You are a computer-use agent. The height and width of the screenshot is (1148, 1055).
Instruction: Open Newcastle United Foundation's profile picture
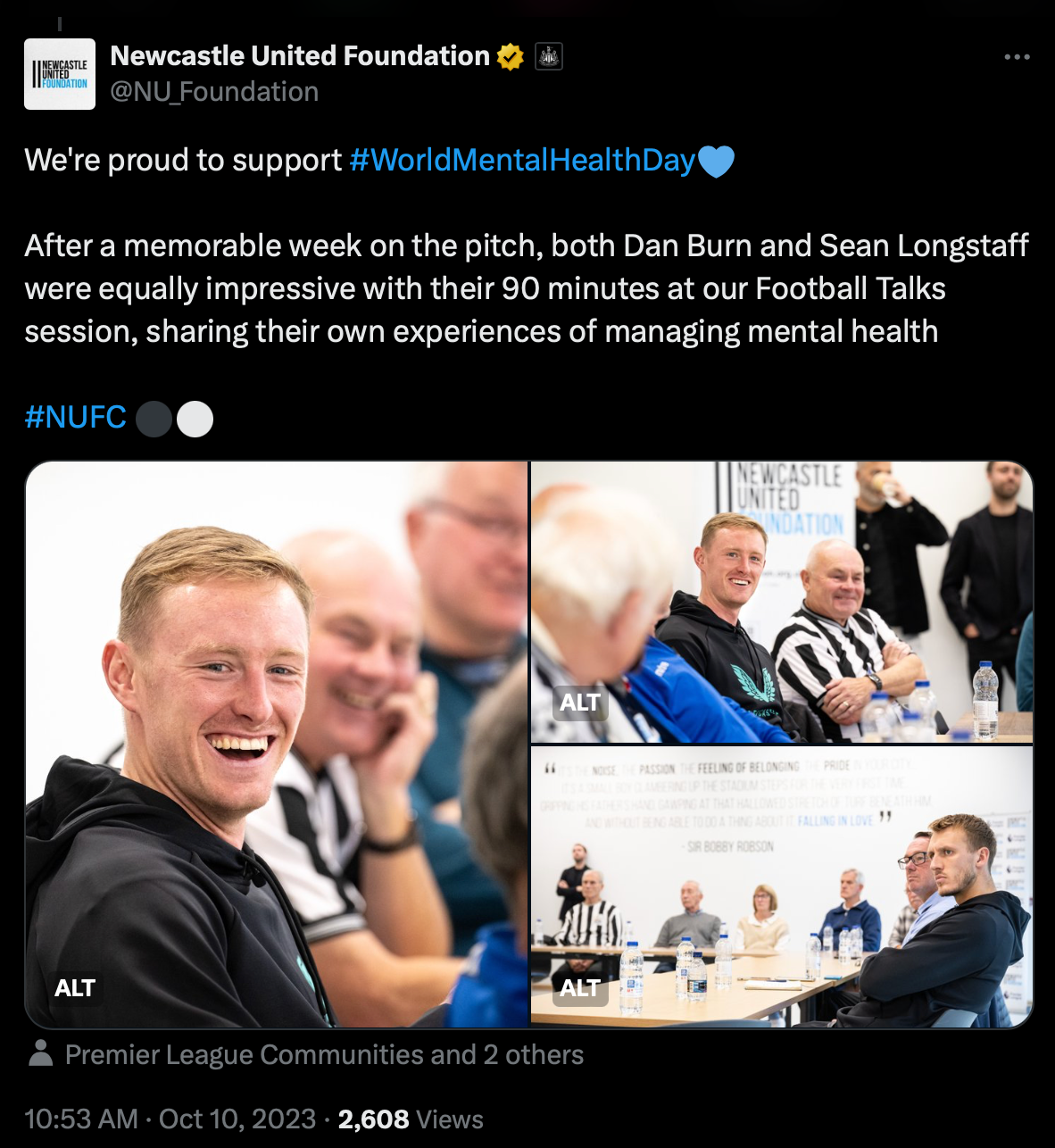tap(60, 74)
